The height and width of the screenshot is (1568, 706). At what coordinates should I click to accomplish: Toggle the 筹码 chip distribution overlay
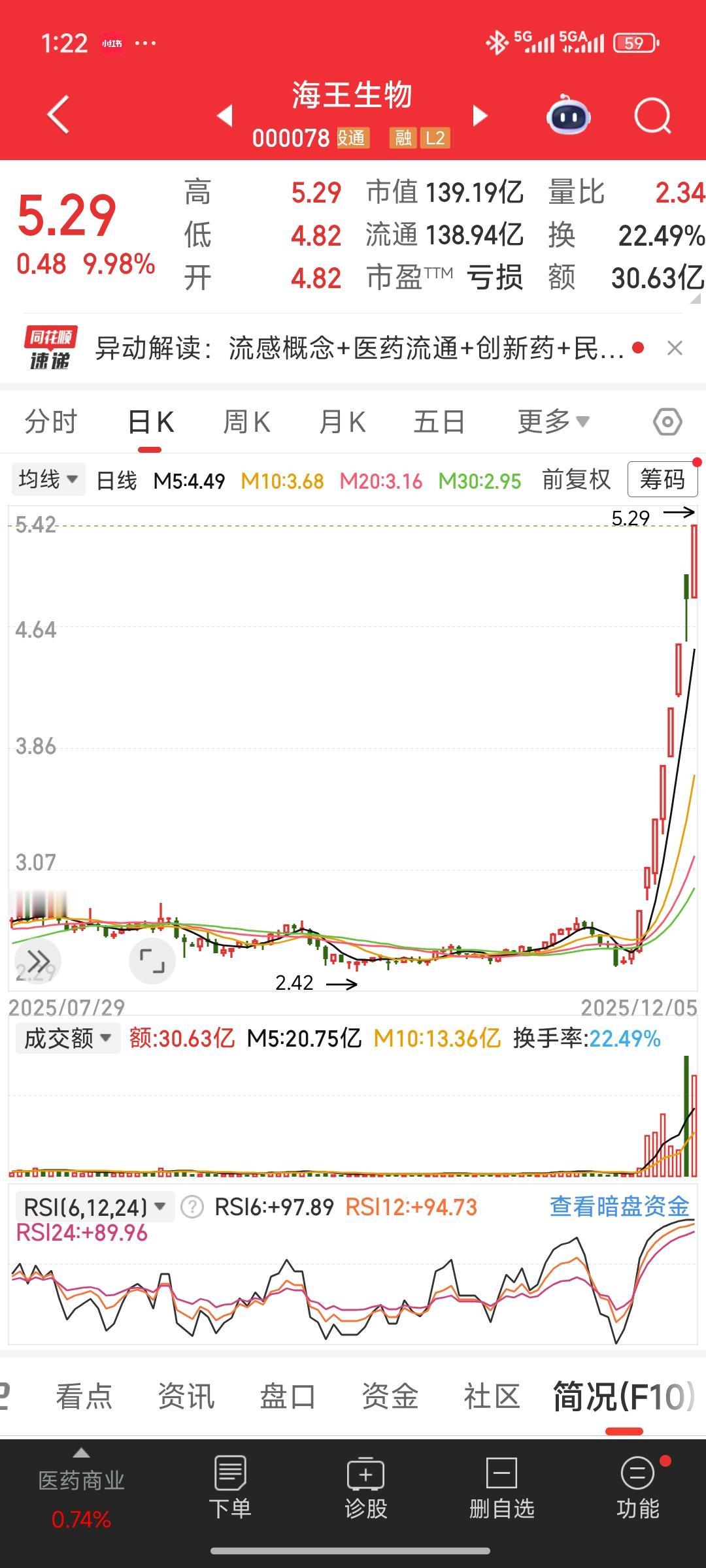click(x=662, y=479)
